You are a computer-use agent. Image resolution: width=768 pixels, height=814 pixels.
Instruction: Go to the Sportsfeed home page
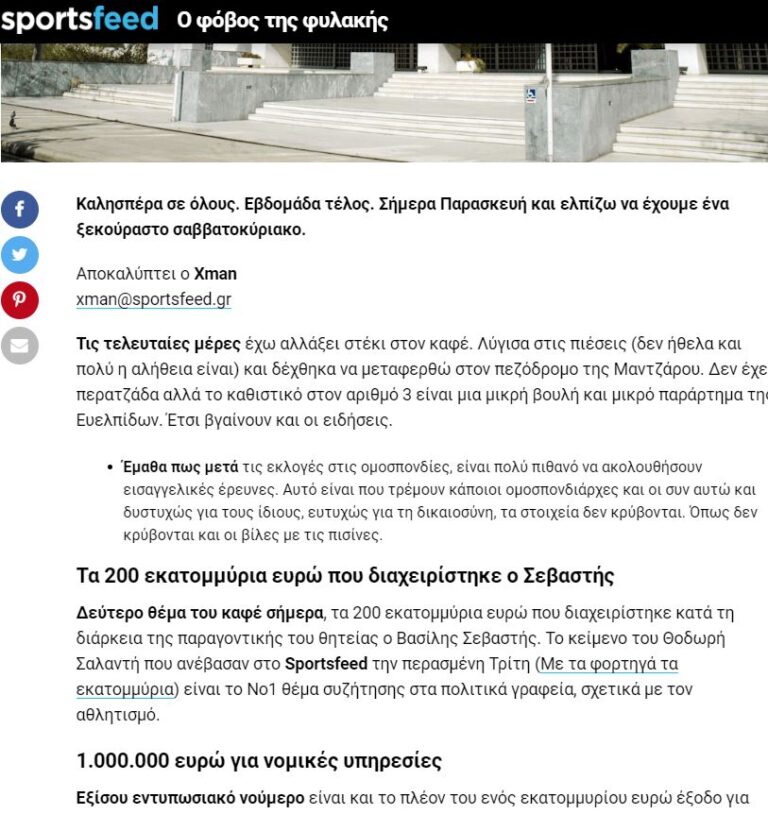tap(80, 19)
